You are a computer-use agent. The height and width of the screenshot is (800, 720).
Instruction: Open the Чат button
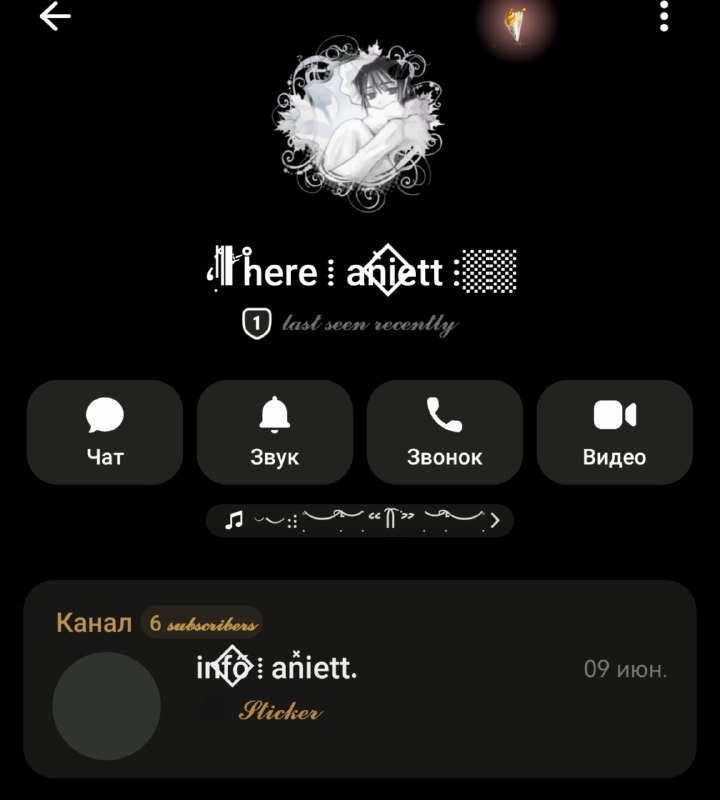tap(105, 432)
